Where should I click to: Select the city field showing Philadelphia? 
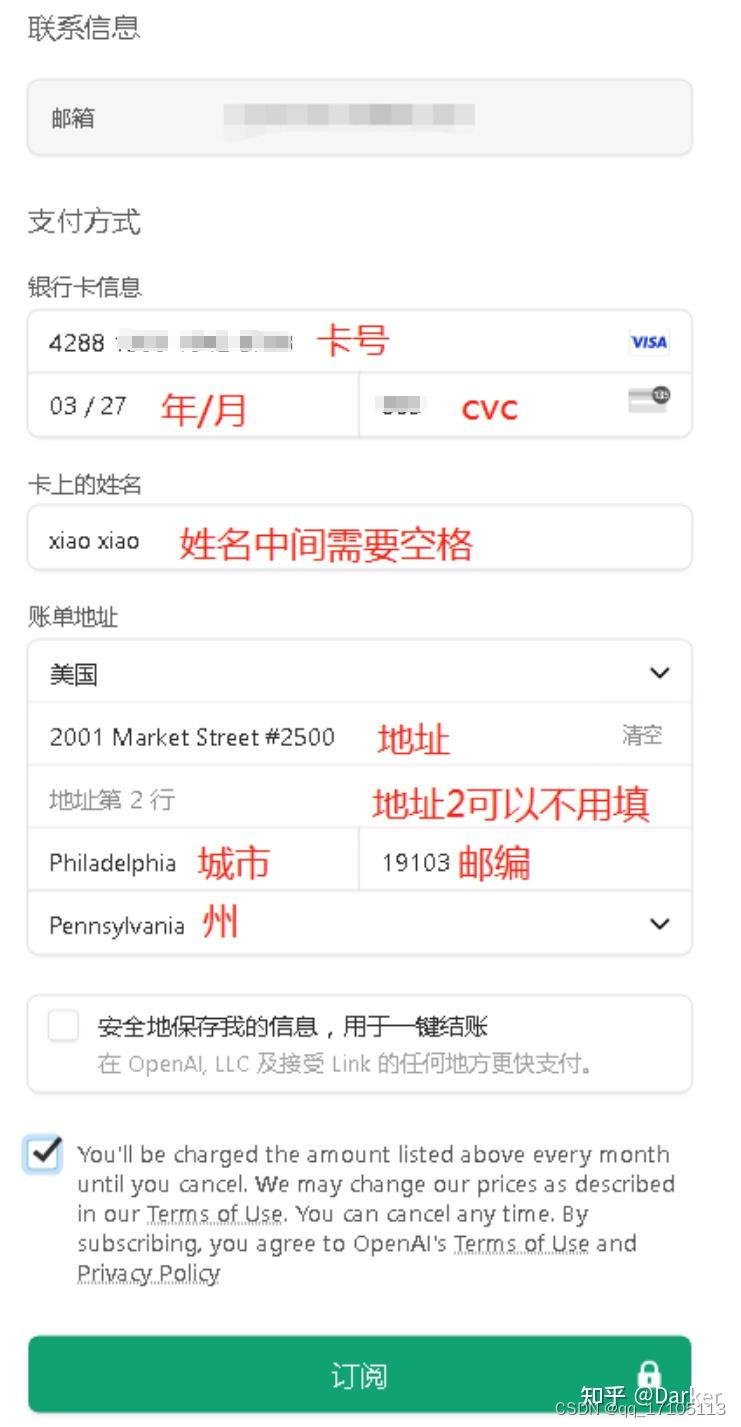click(x=150, y=862)
